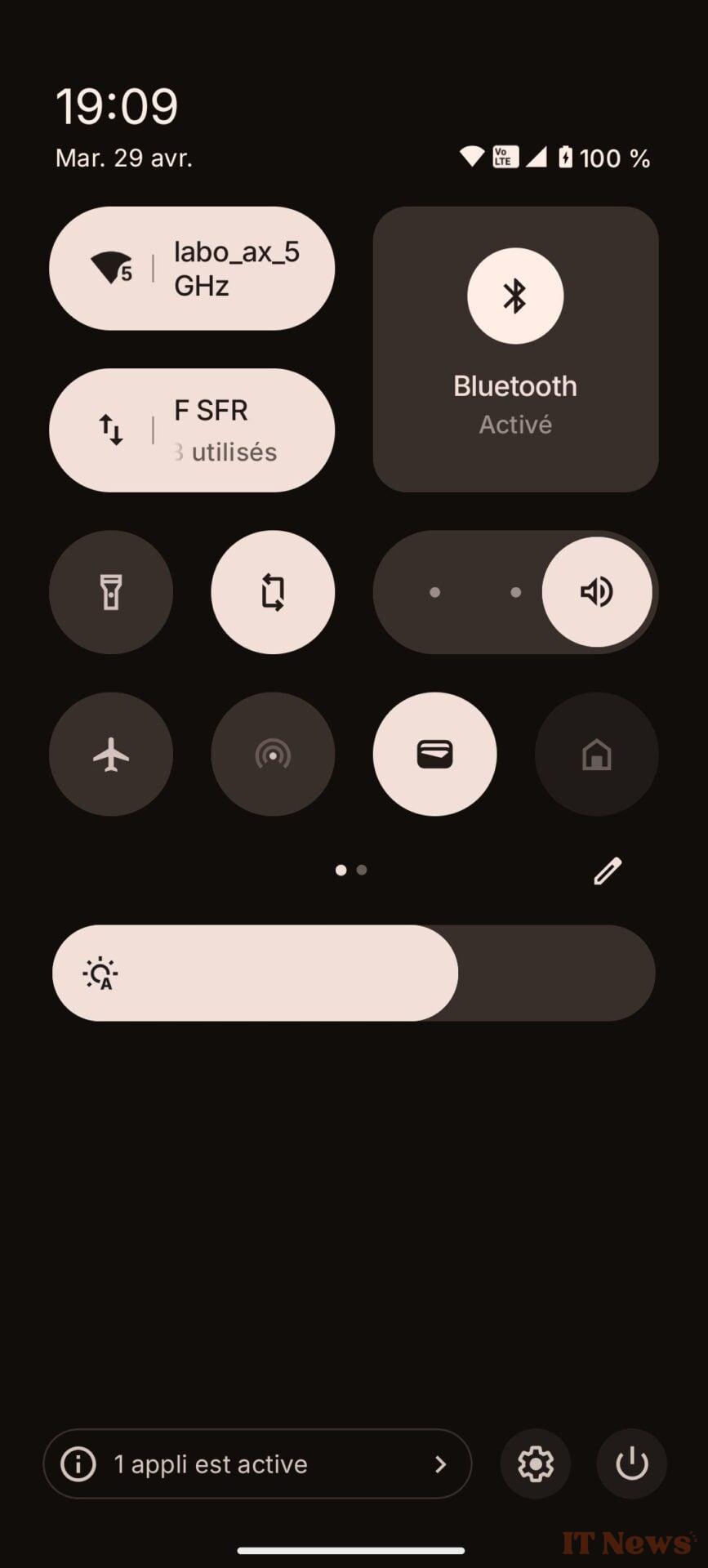Viewport: 708px width, 1568px height.
Task: Open the labo_ax_5 GHz Wi-Fi tile
Action: 192,269
